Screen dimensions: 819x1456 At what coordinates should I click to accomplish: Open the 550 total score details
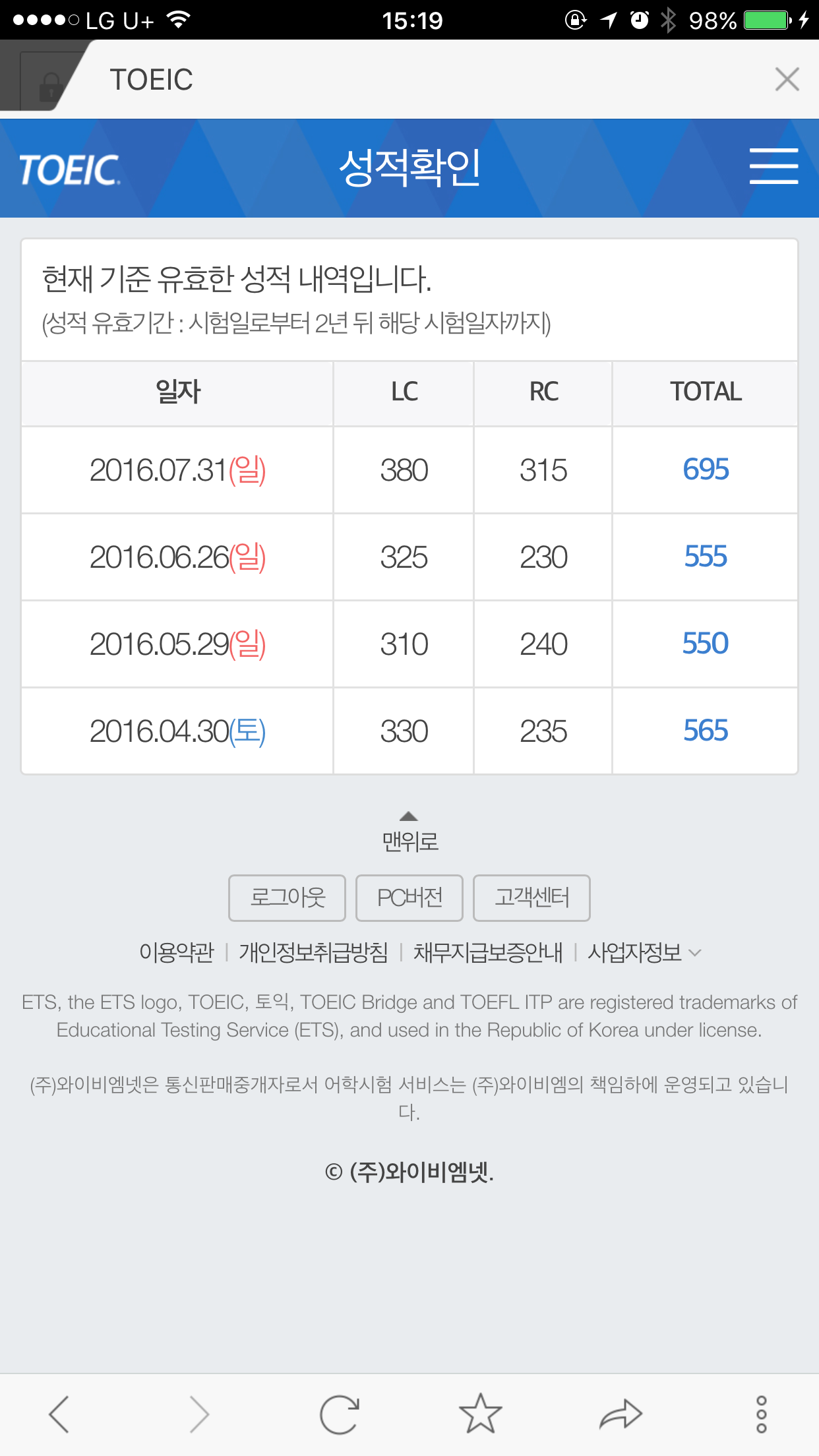(706, 644)
